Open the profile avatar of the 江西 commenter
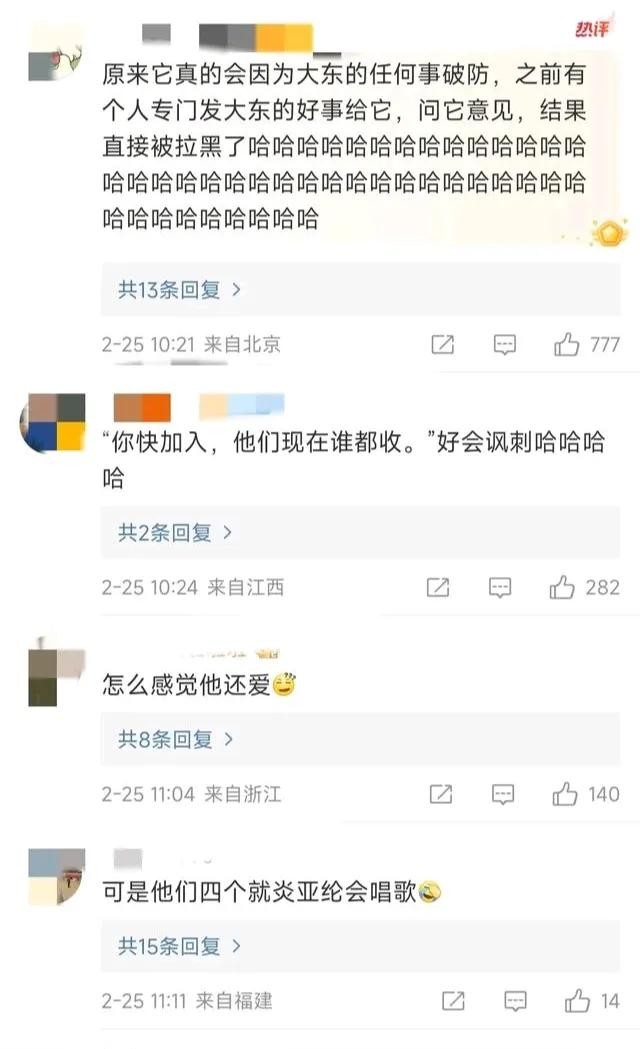Viewport: 640px width, 1049px height. click(56, 423)
